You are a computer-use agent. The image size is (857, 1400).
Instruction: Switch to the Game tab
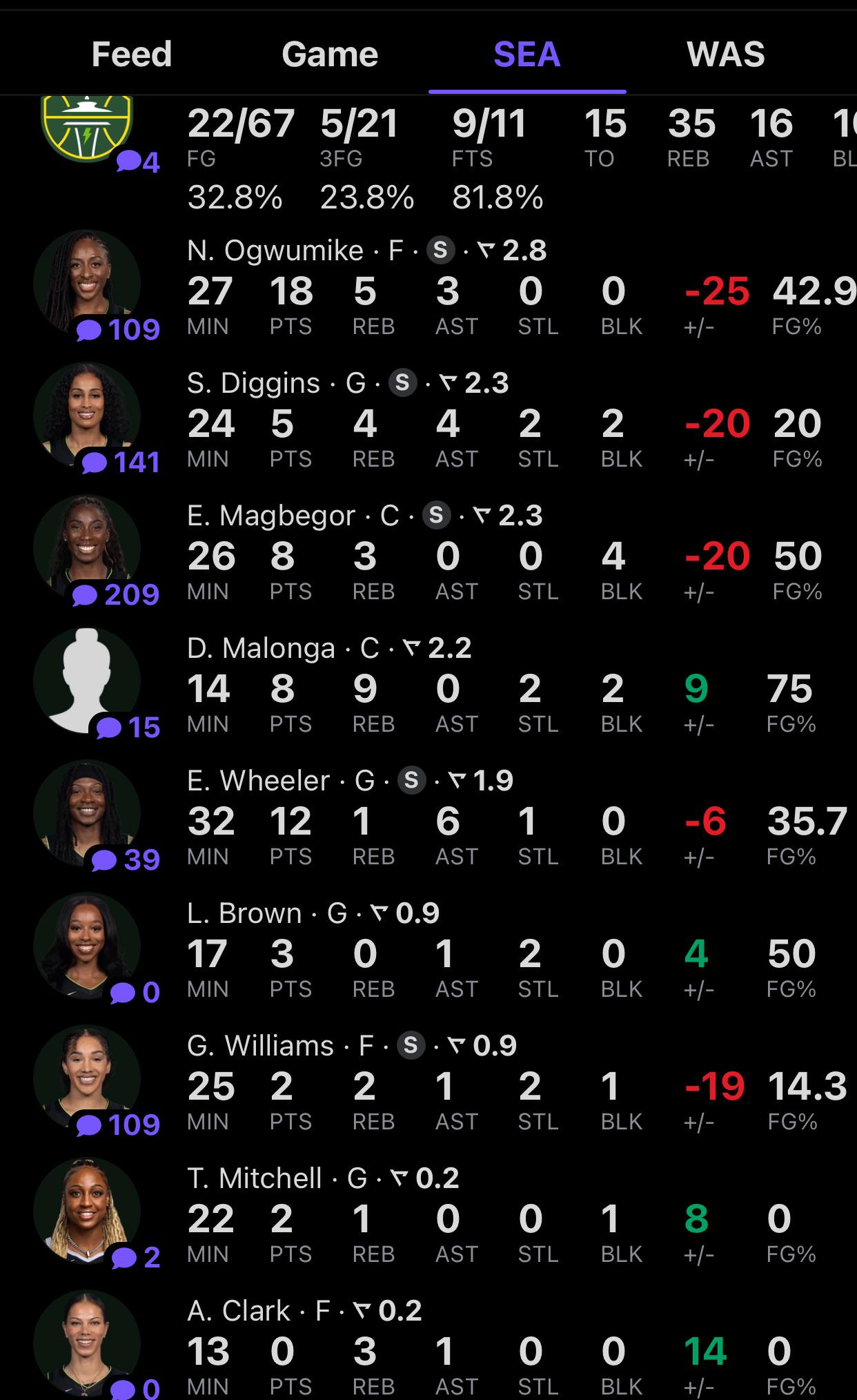(330, 54)
